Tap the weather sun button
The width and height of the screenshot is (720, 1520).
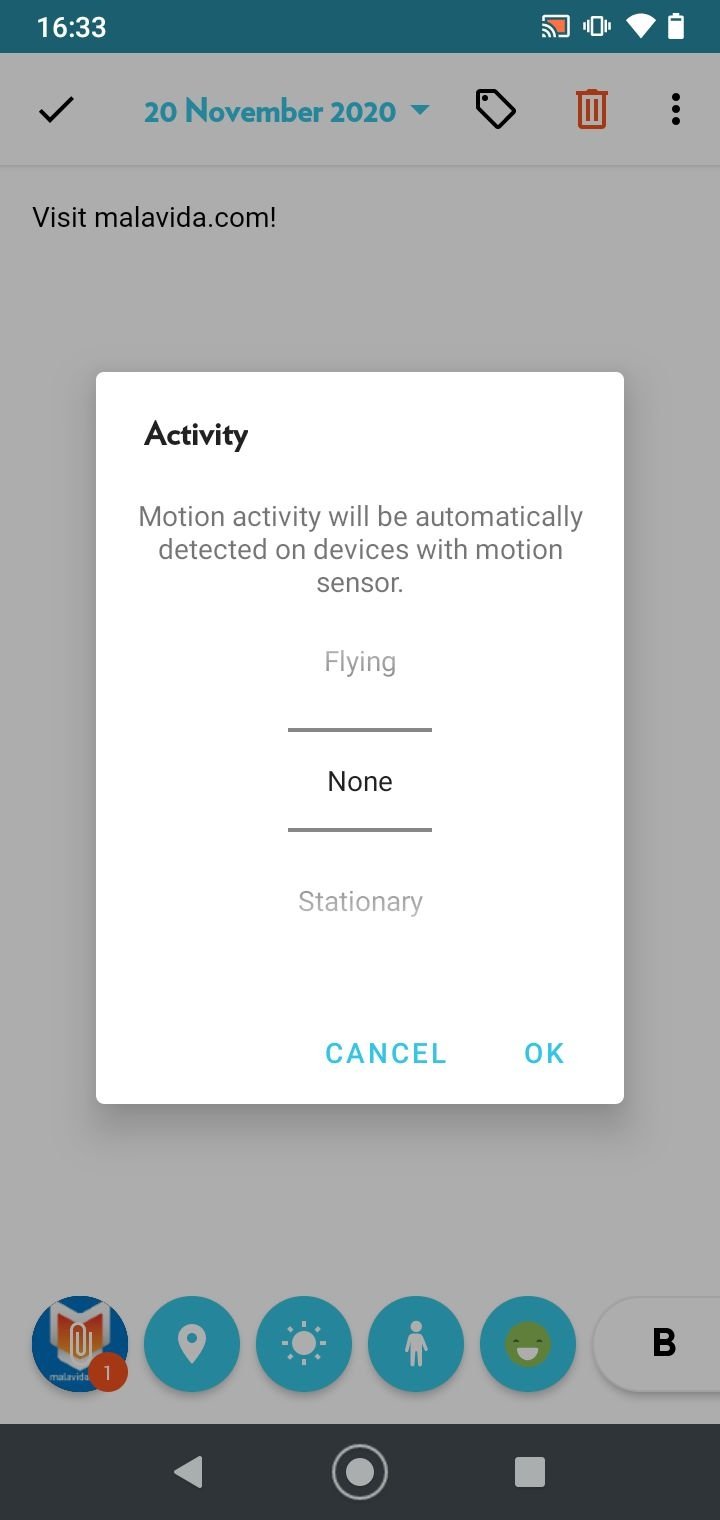(x=304, y=1344)
